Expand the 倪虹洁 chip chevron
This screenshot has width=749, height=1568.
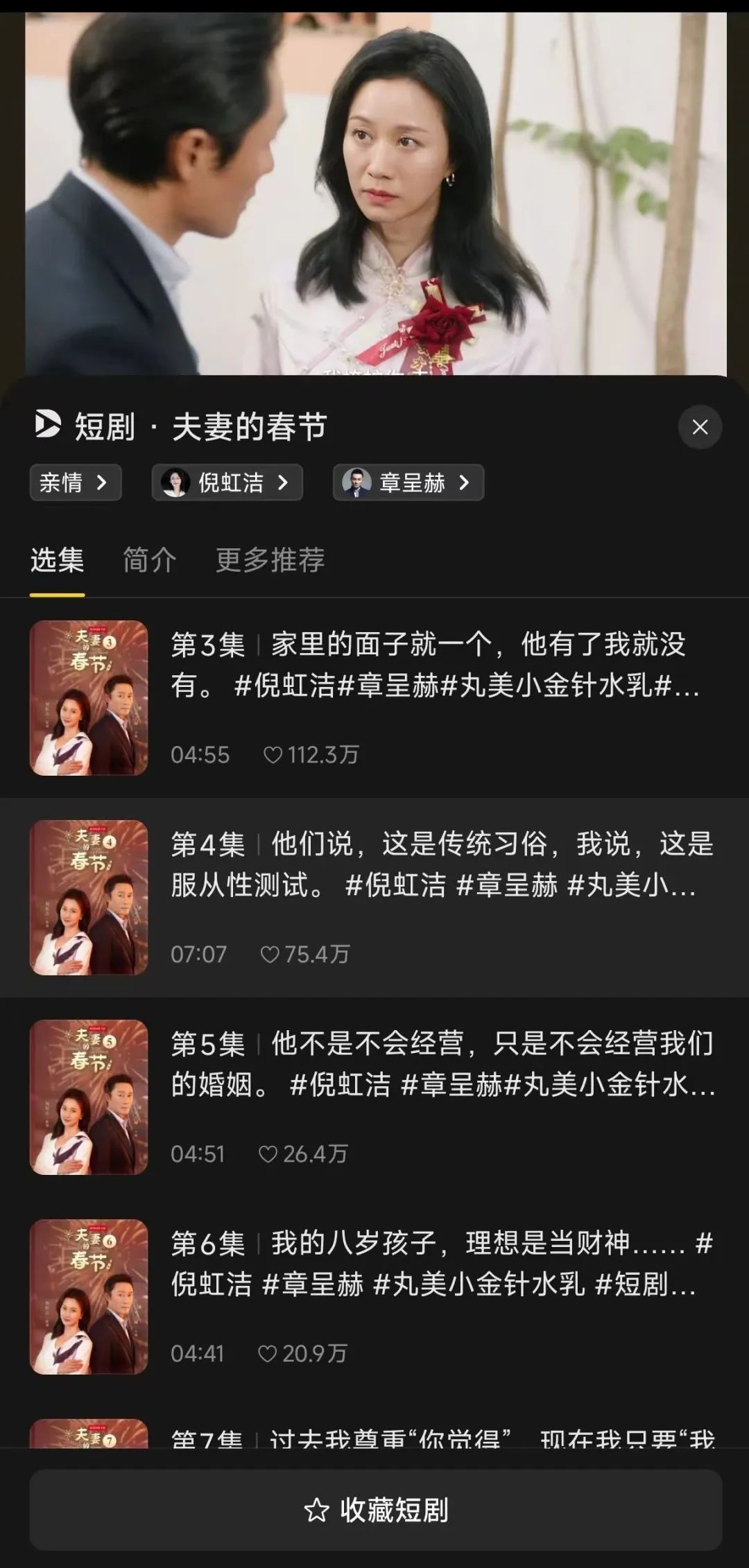283,482
